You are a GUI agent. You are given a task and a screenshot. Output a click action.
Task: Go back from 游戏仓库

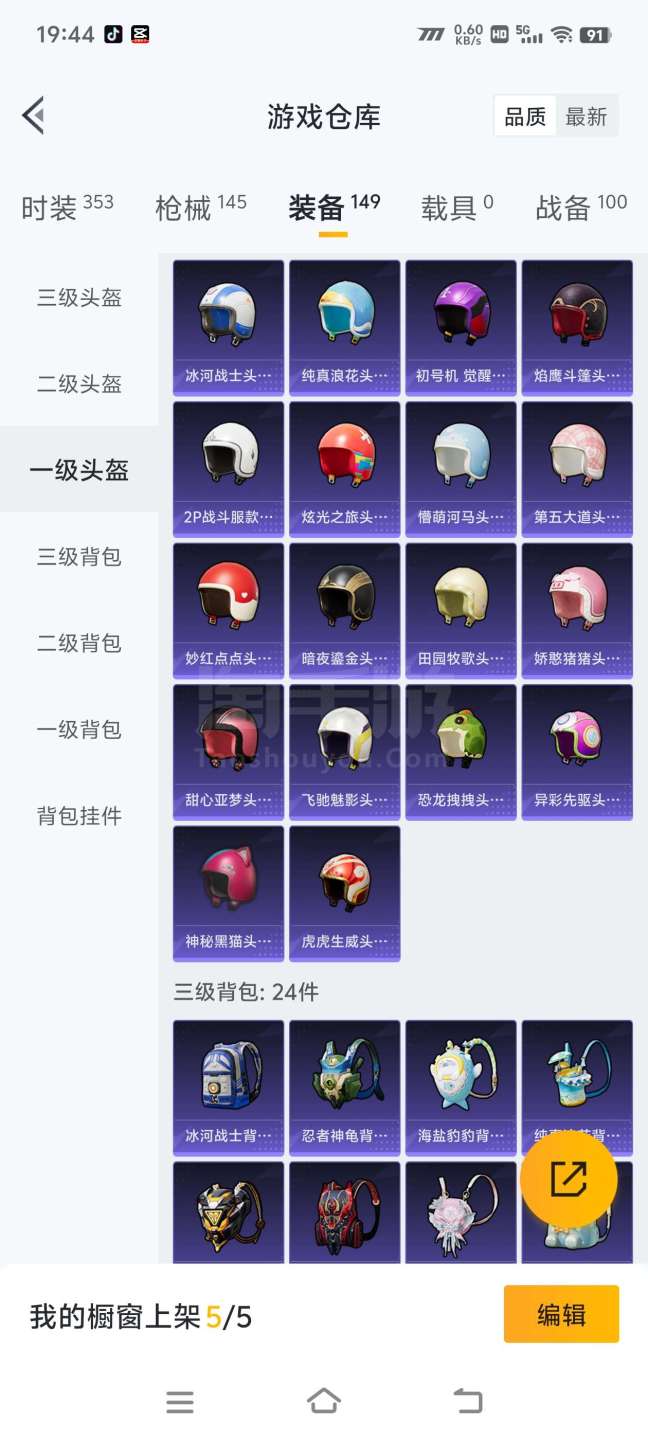coord(34,116)
